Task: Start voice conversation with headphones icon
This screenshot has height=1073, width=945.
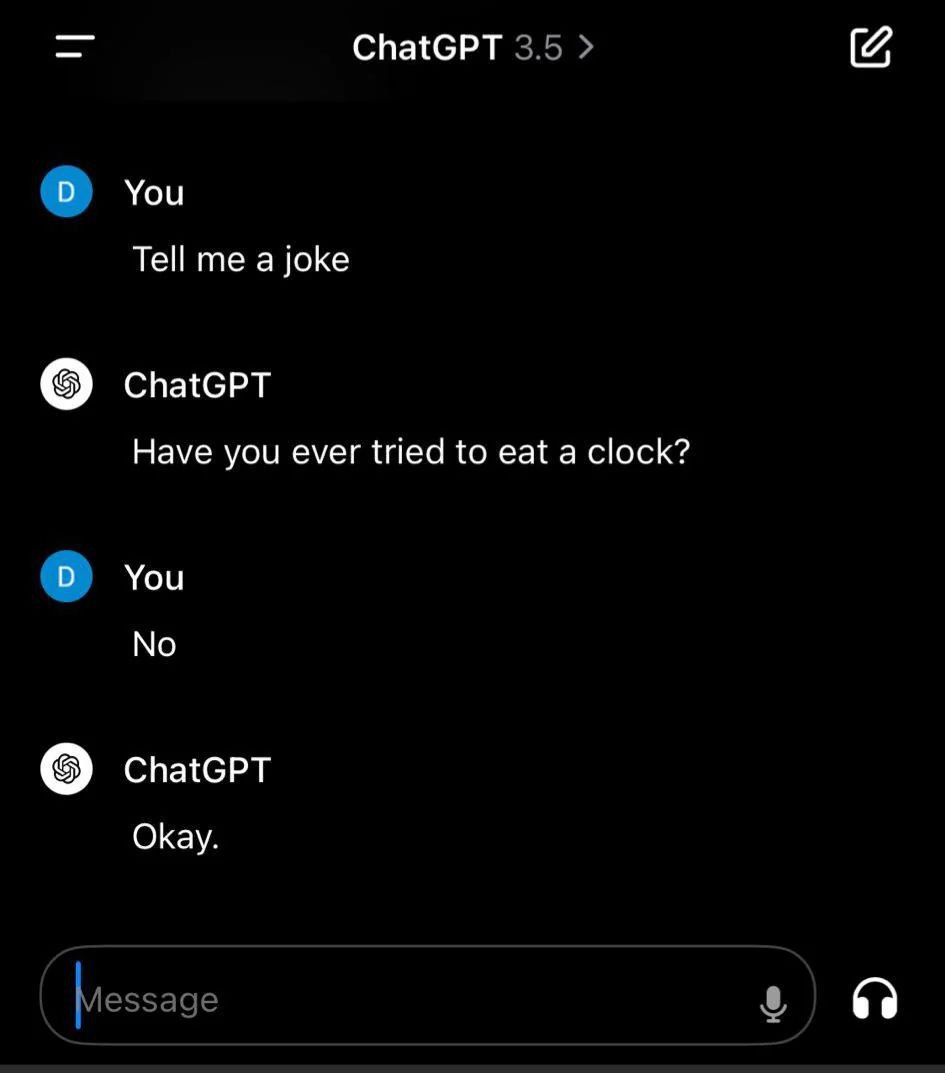Action: [875, 999]
